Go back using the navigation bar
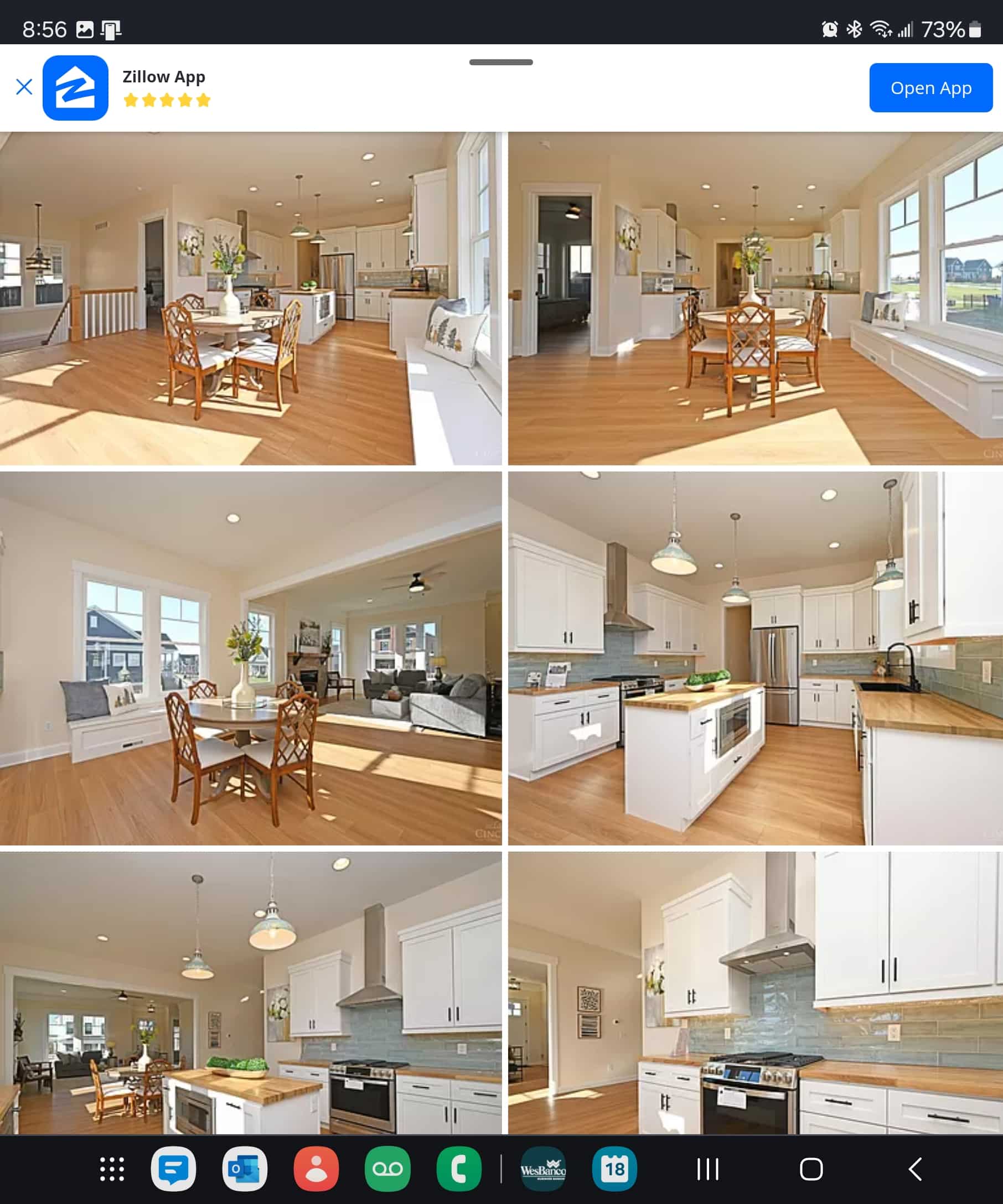The image size is (1003, 1204). coord(914,1169)
